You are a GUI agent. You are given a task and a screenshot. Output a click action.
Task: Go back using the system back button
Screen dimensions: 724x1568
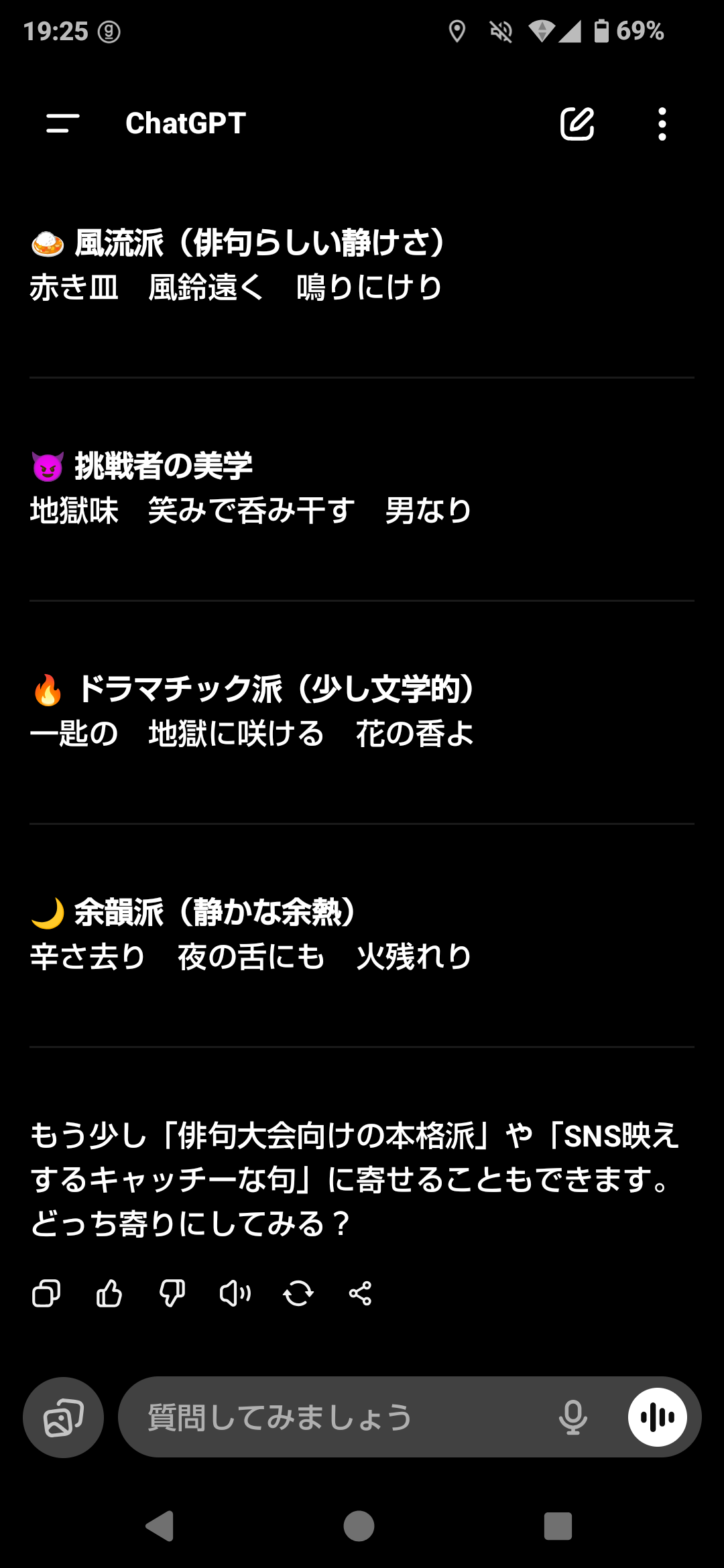coord(160,1526)
